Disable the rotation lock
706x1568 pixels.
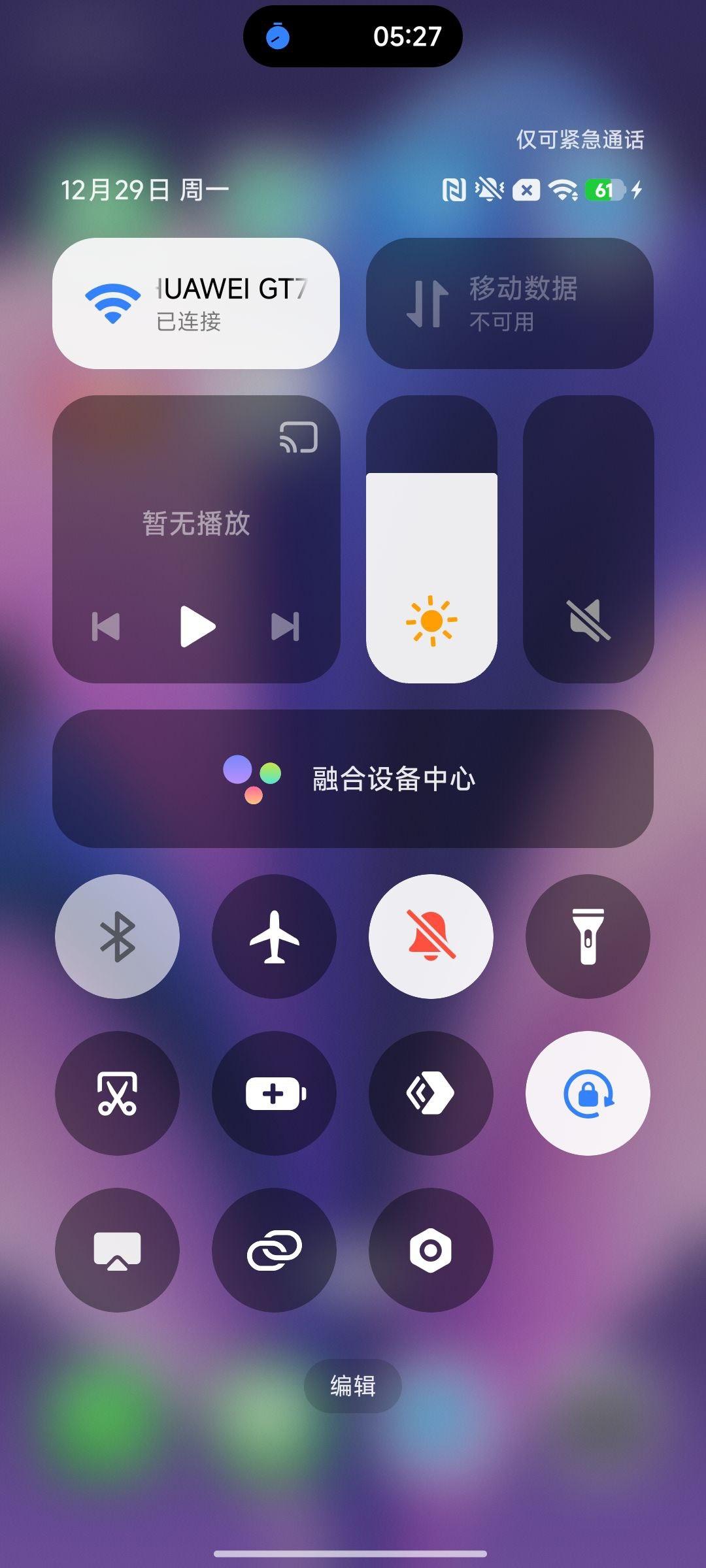tap(588, 1093)
